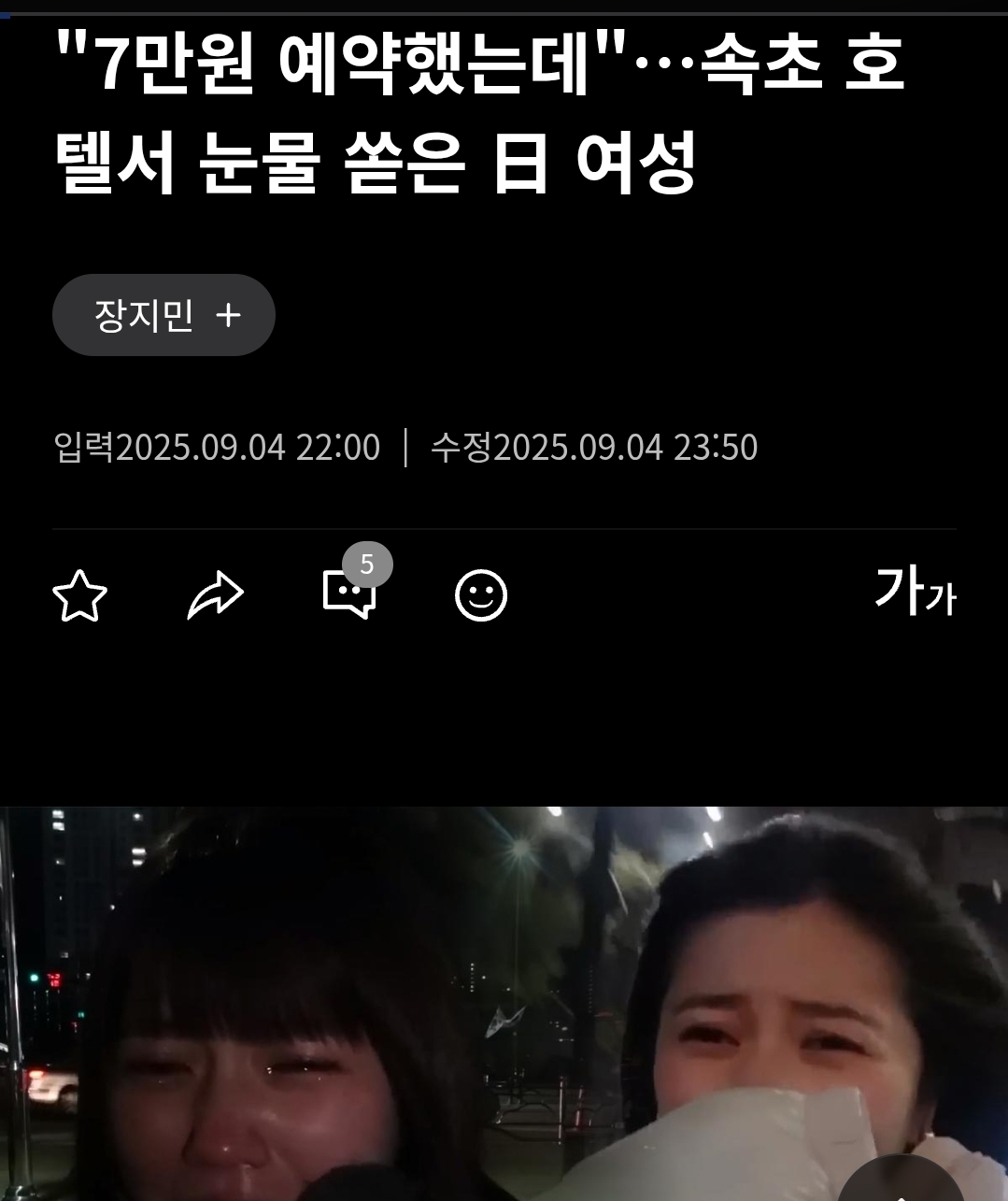
Task: Open the emoji reaction icon
Action: tap(481, 595)
